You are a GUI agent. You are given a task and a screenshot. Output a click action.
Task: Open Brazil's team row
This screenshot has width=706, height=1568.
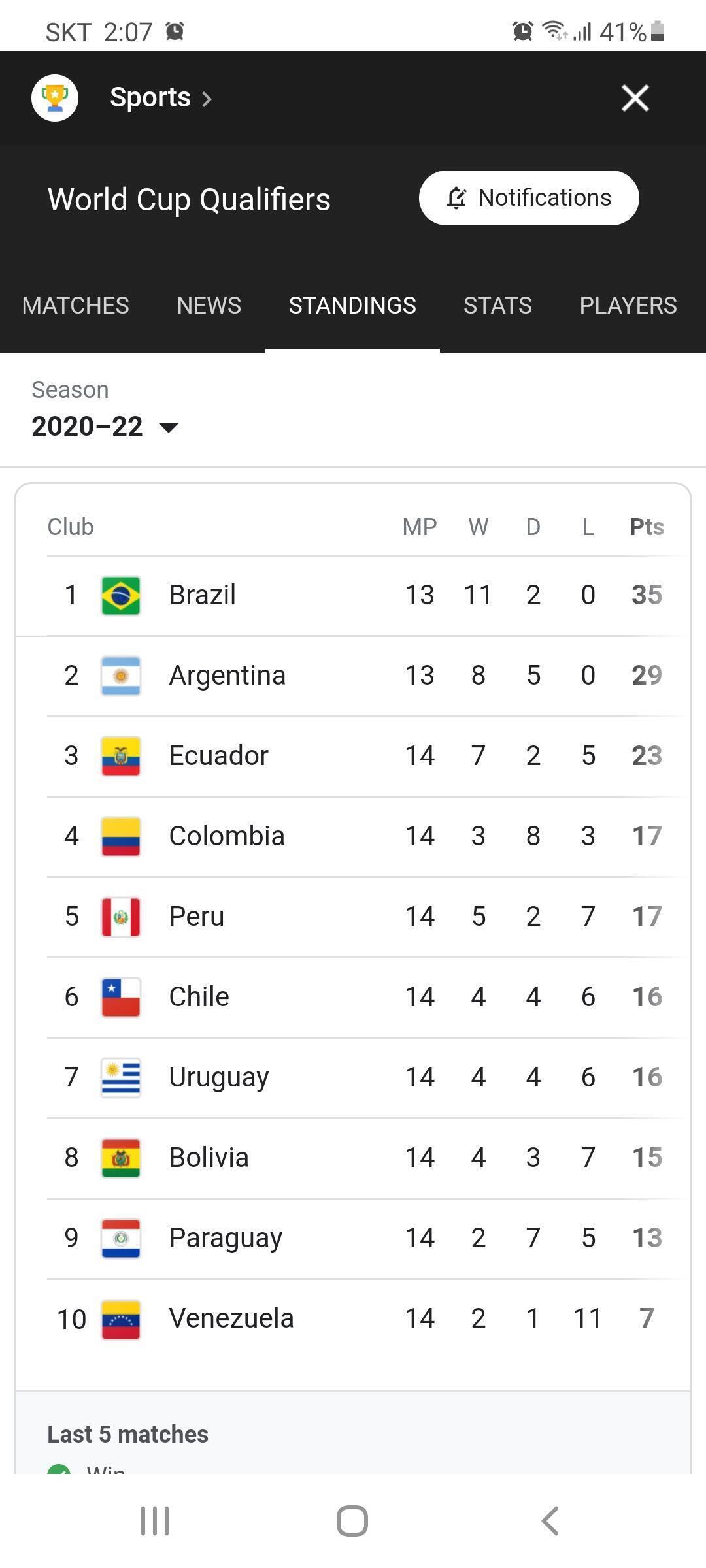click(353, 596)
